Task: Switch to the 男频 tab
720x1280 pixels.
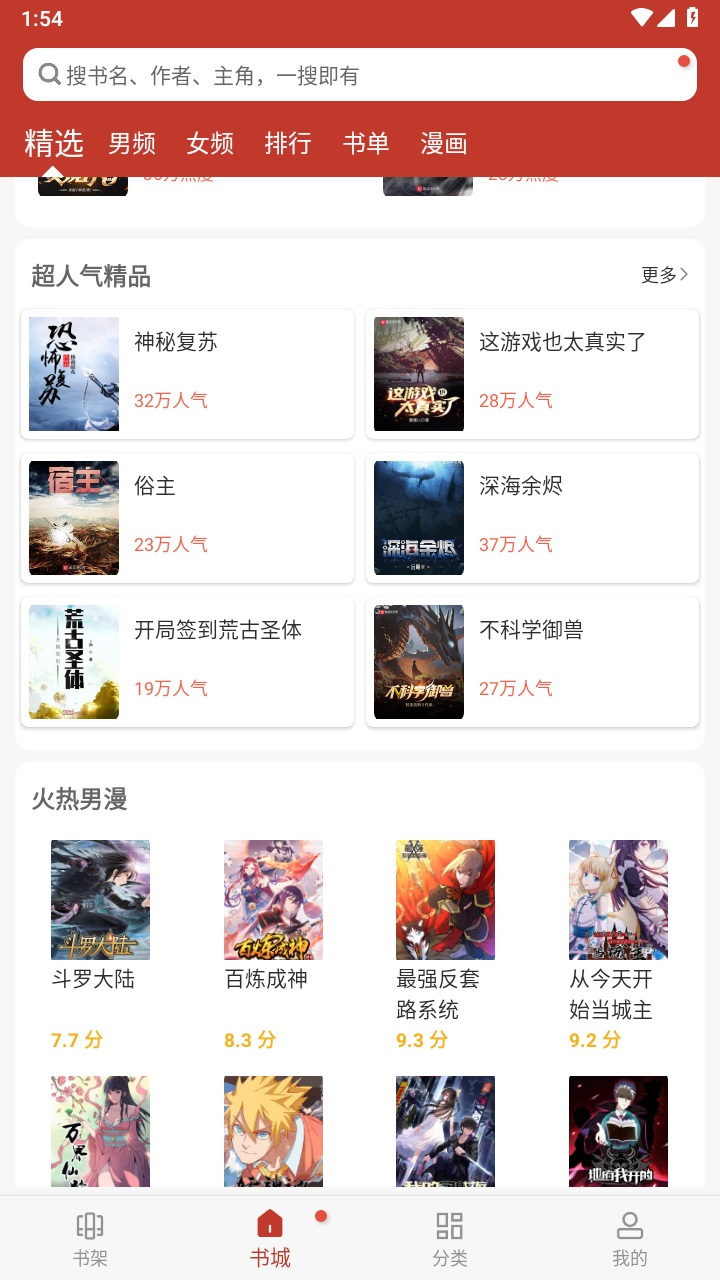Action: click(133, 143)
